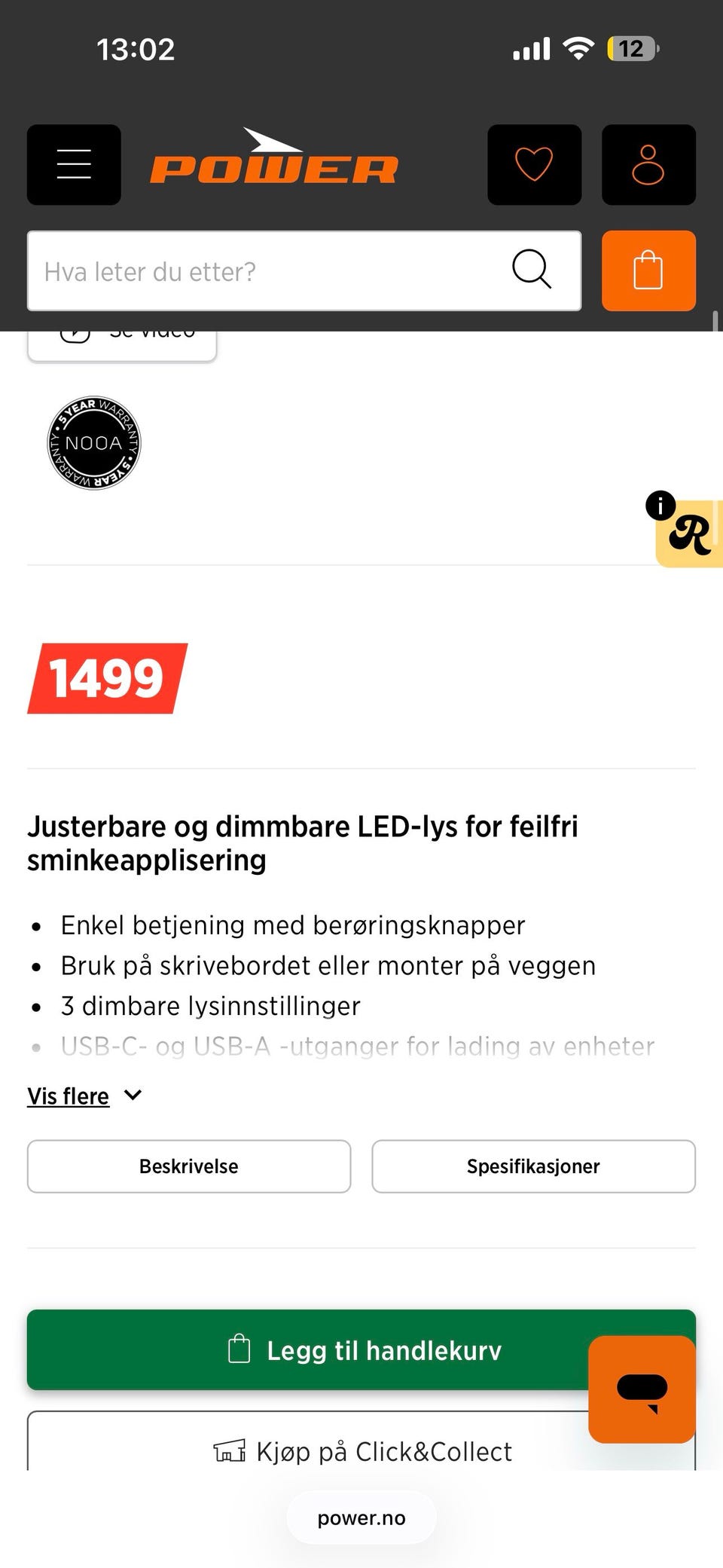The image size is (723, 1568).
Task: Open the user account icon
Action: click(648, 164)
